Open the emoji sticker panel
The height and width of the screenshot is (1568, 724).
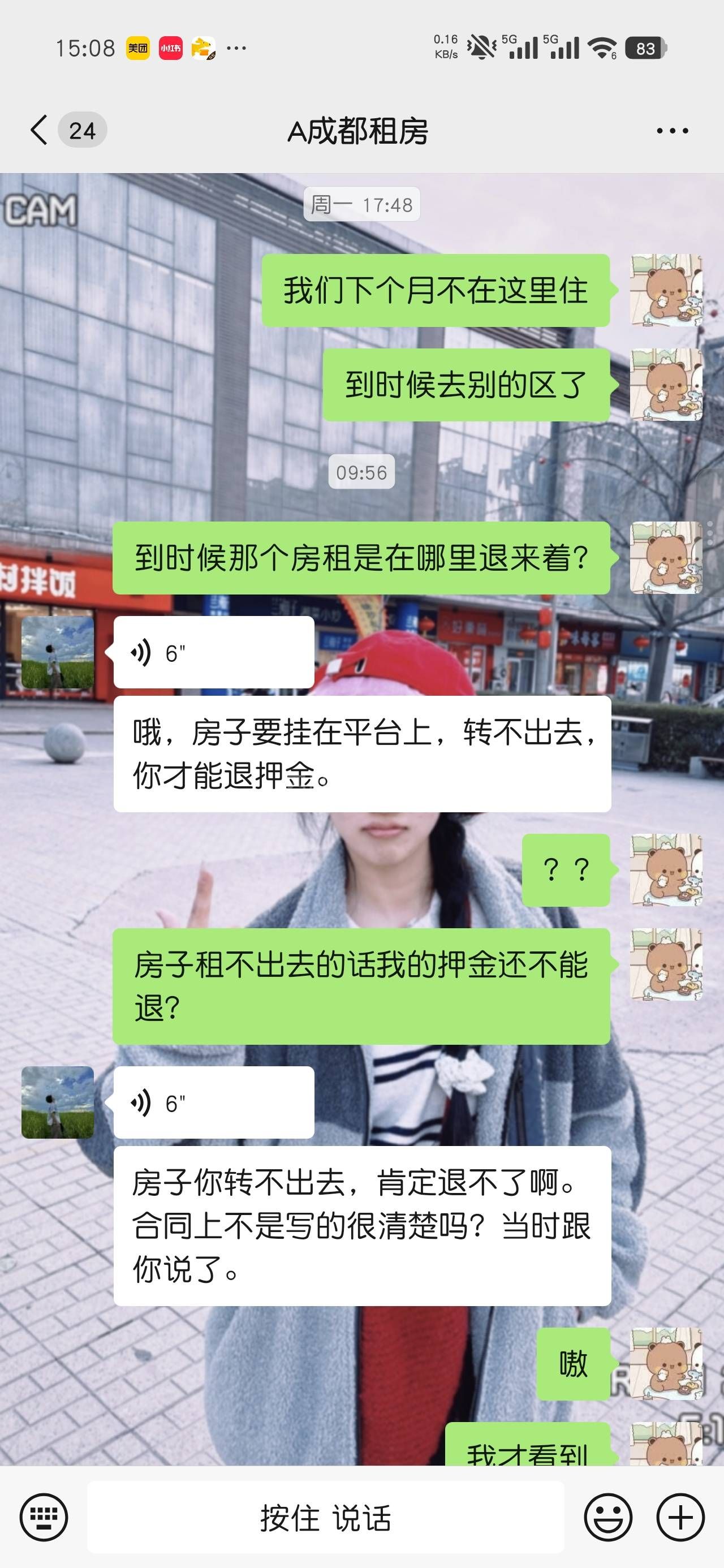(607, 1517)
